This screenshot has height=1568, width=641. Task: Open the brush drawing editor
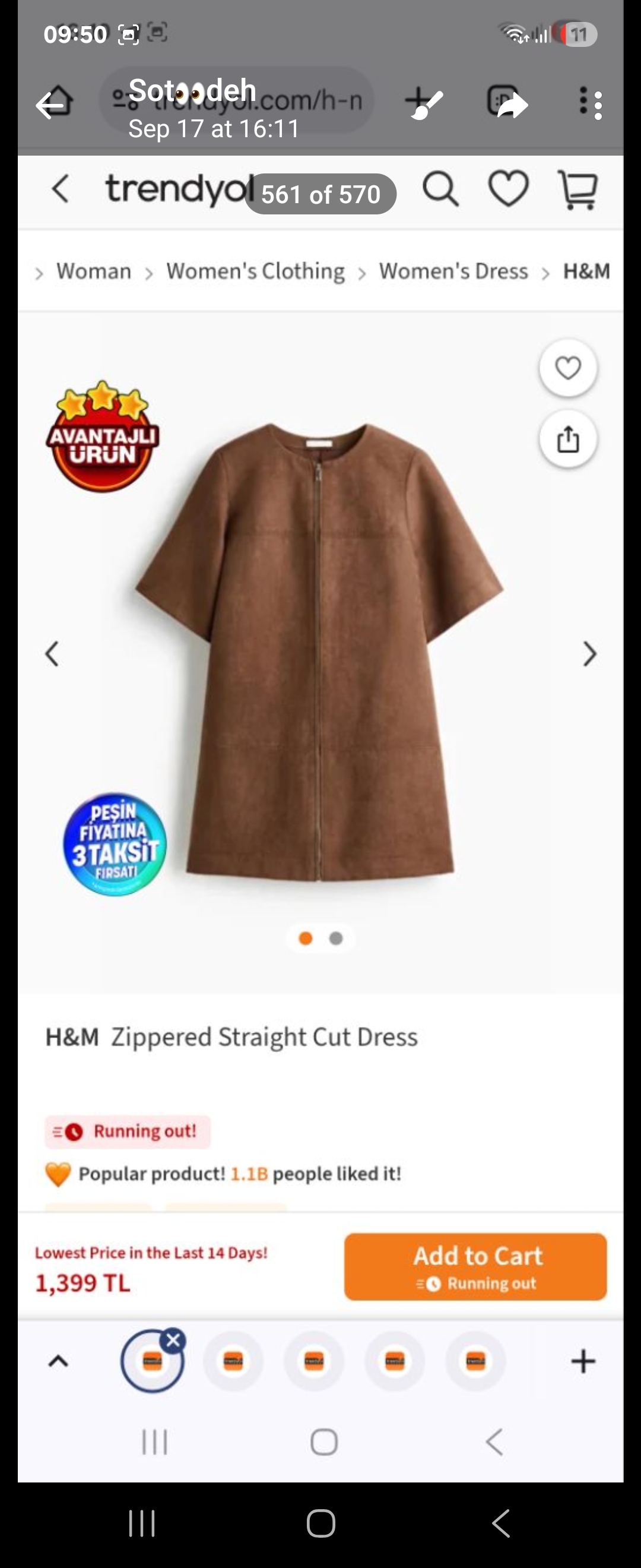click(x=424, y=103)
